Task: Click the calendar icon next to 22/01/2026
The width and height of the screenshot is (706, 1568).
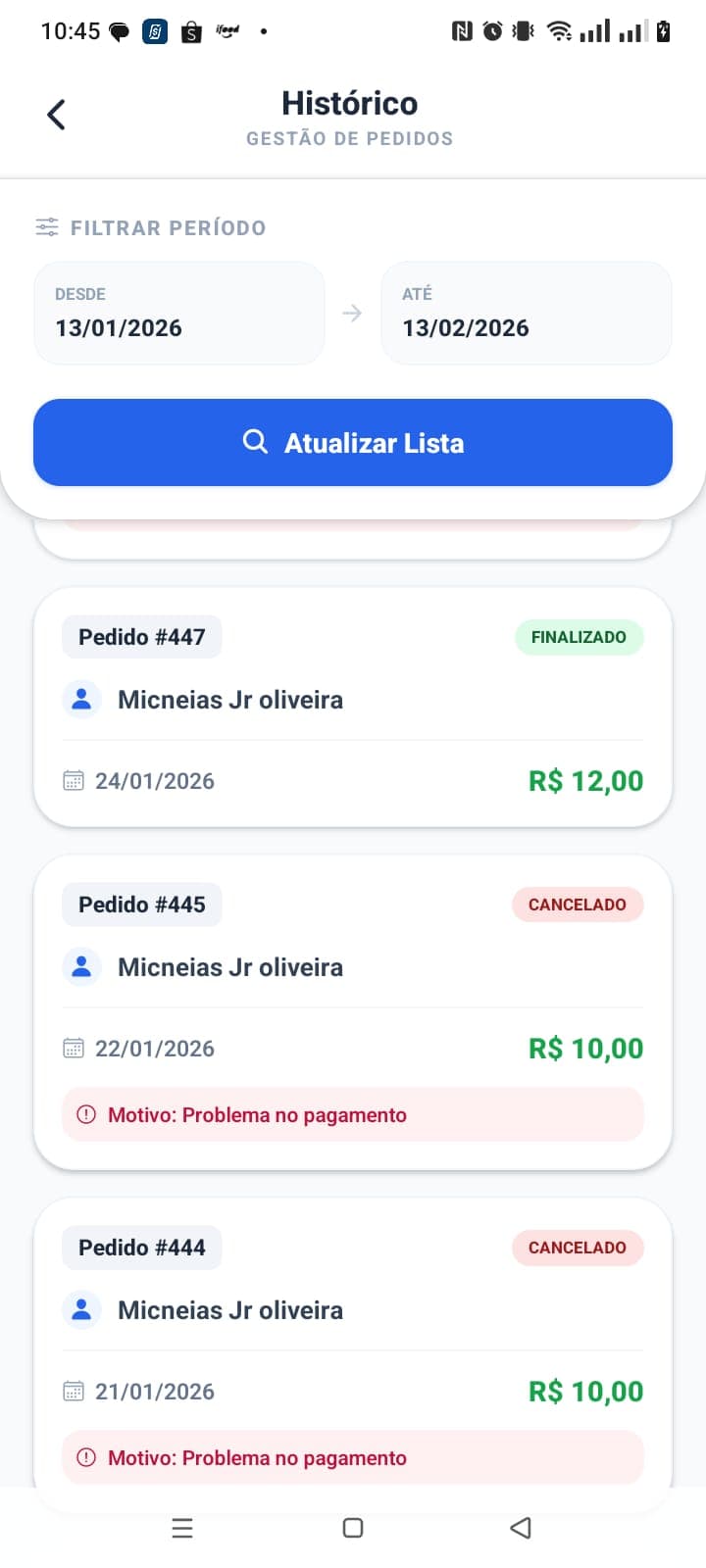Action: [x=73, y=1048]
